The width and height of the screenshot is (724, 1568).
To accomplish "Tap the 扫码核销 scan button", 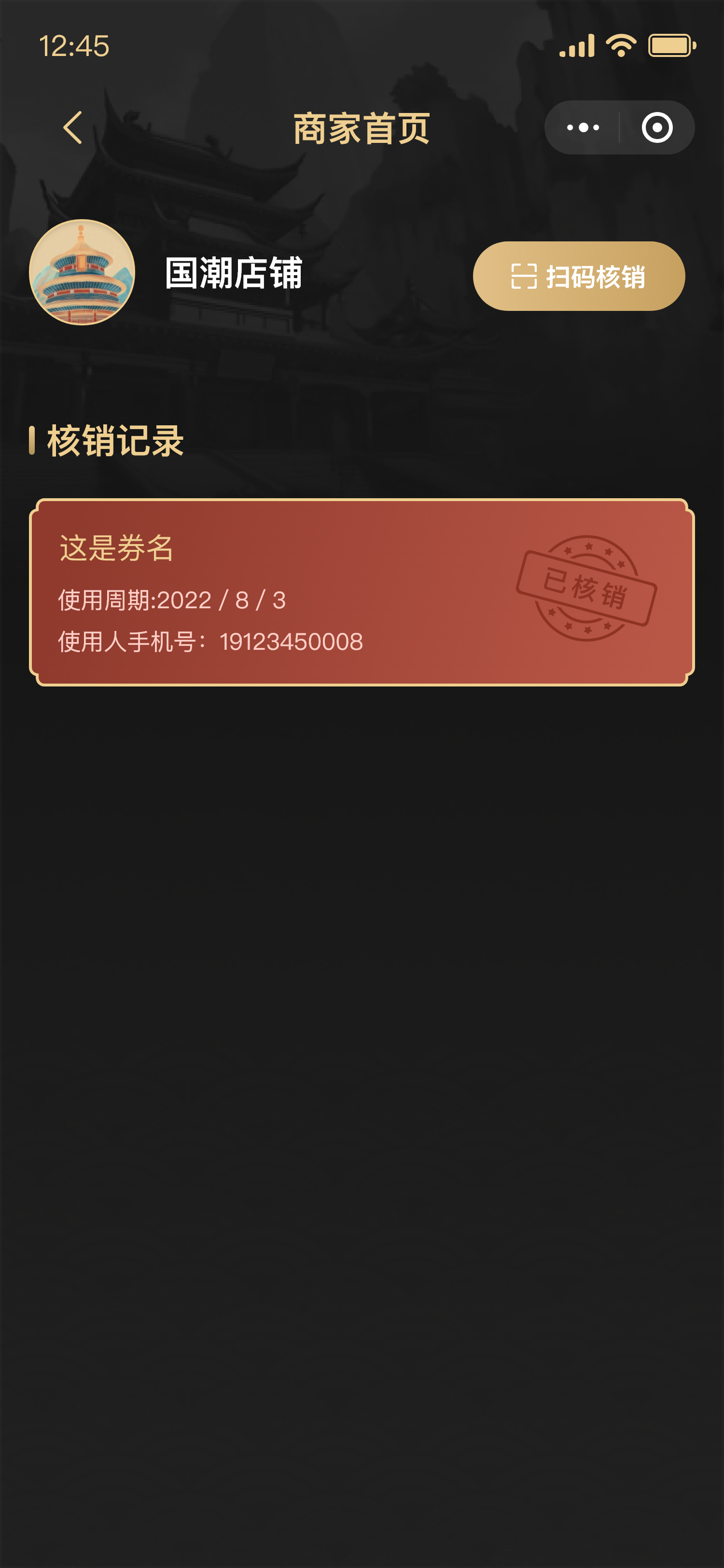I will click(x=579, y=276).
